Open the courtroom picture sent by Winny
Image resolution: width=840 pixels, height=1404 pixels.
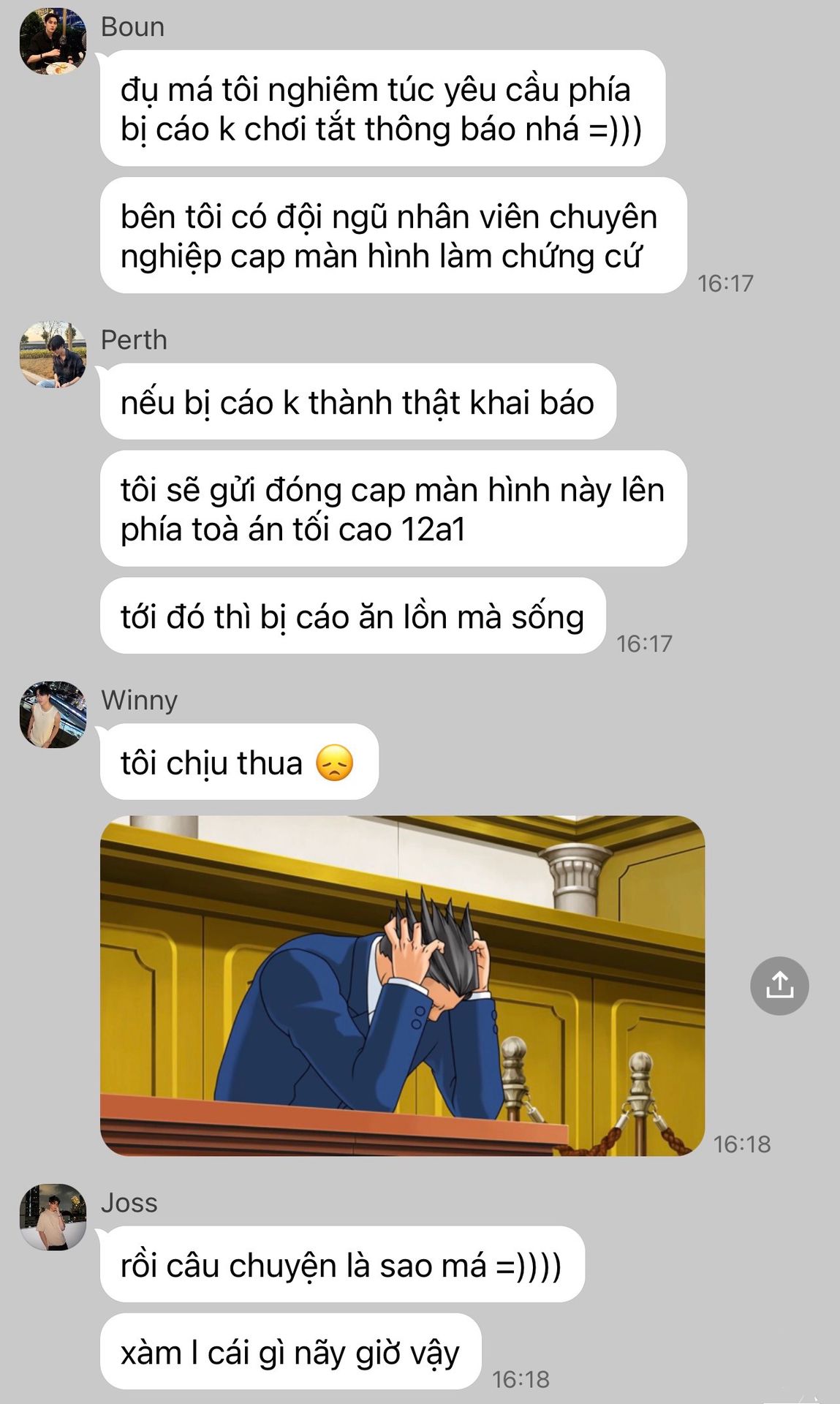[x=402, y=985]
